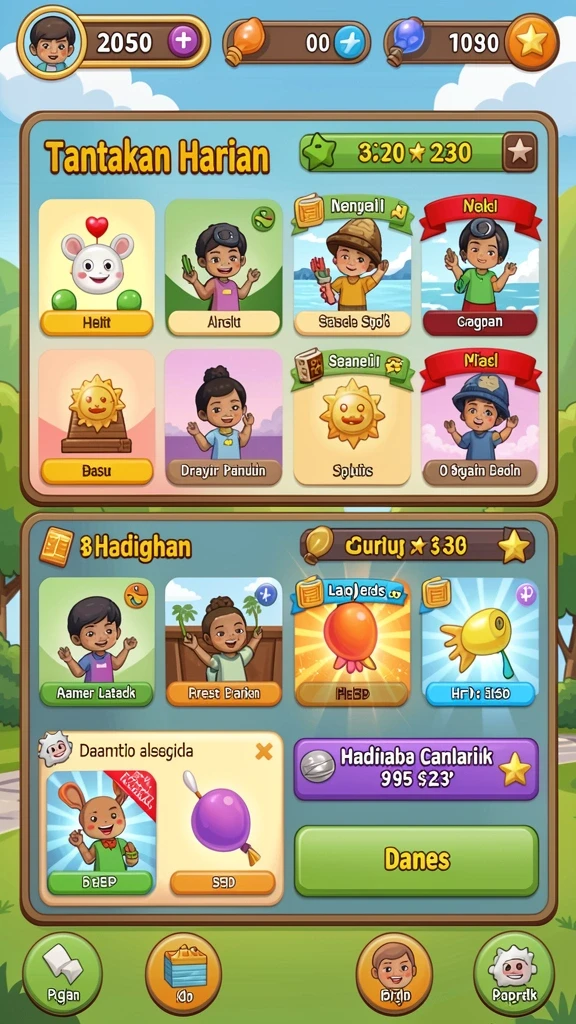576x1024 pixels.
Task: Open the yellow fish reward card
Action: click(x=480, y=642)
